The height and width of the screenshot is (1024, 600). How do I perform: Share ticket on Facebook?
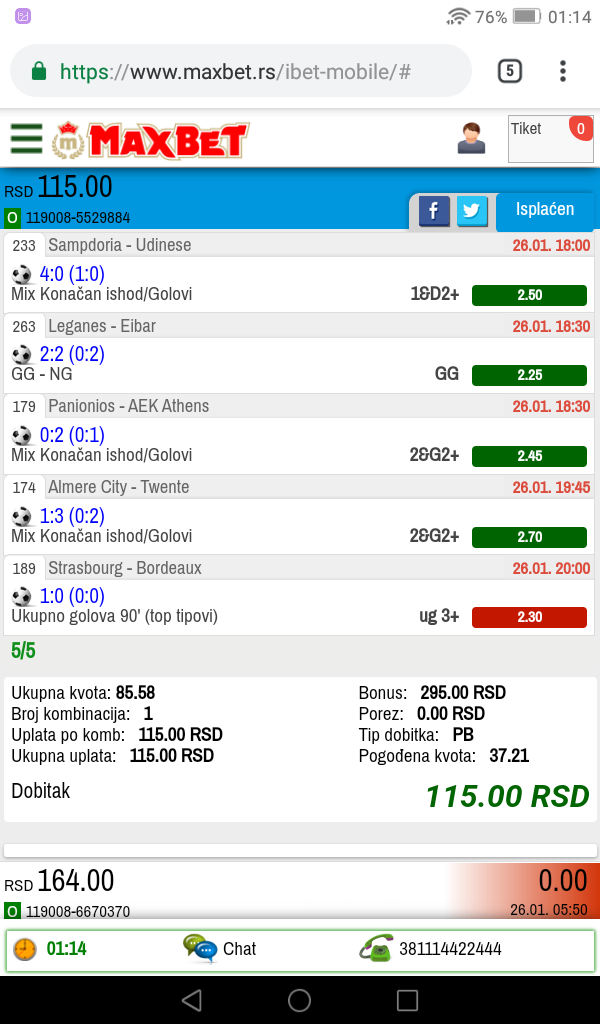tap(434, 211)
